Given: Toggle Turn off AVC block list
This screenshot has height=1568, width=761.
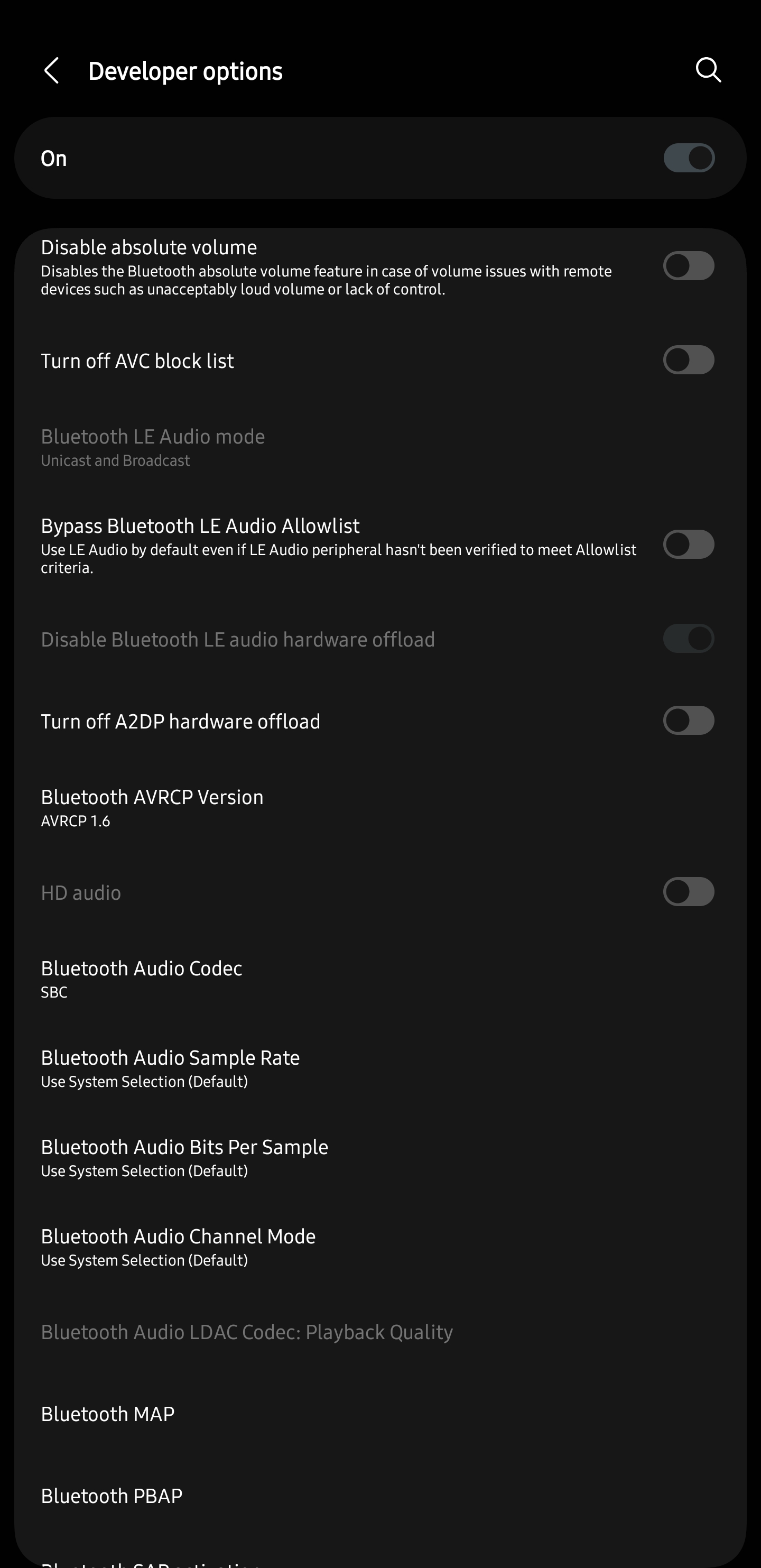Looking at the screenshot, I should pos(689,359).
